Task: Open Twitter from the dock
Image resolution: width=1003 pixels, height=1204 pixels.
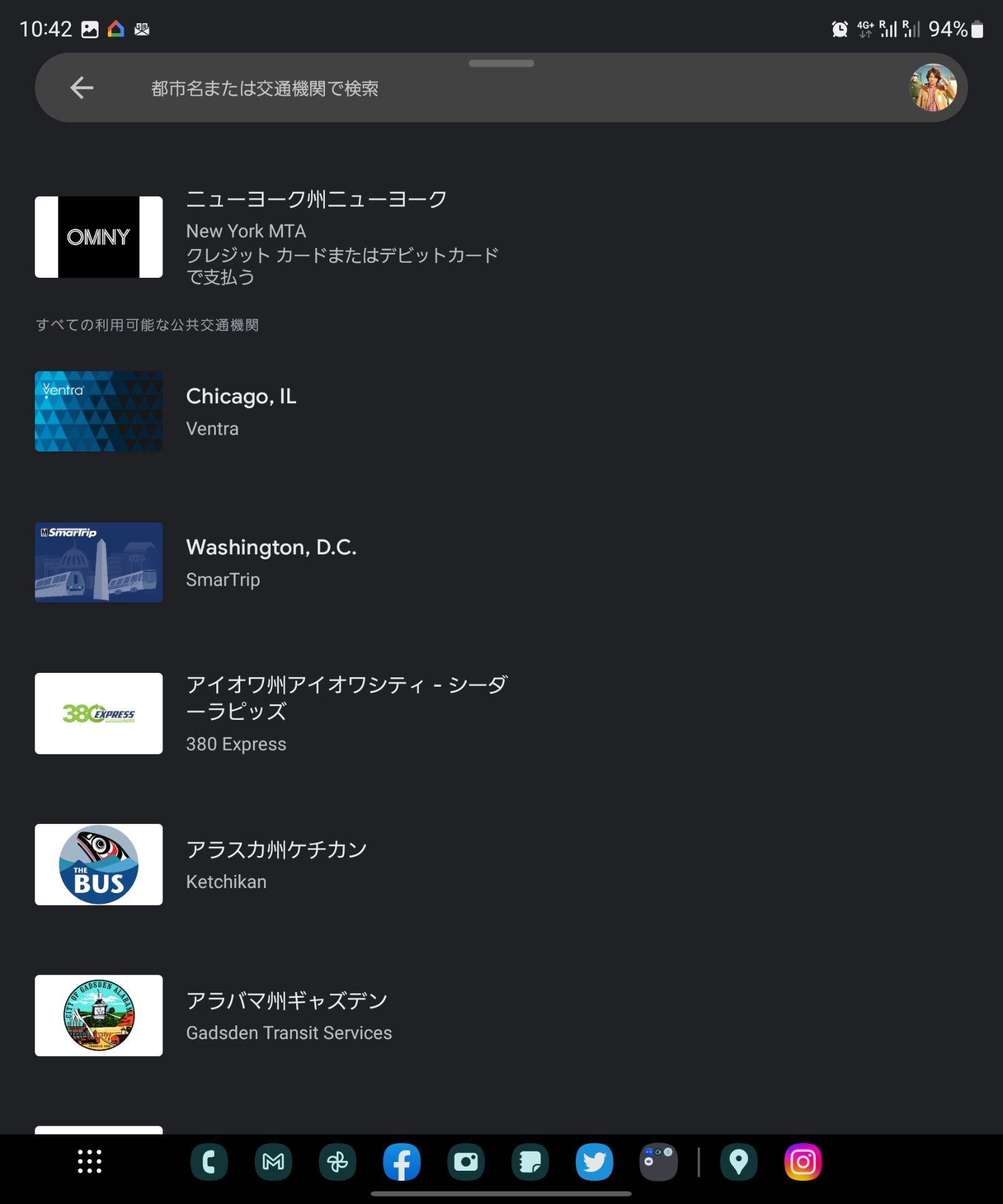Action: 593,1161
